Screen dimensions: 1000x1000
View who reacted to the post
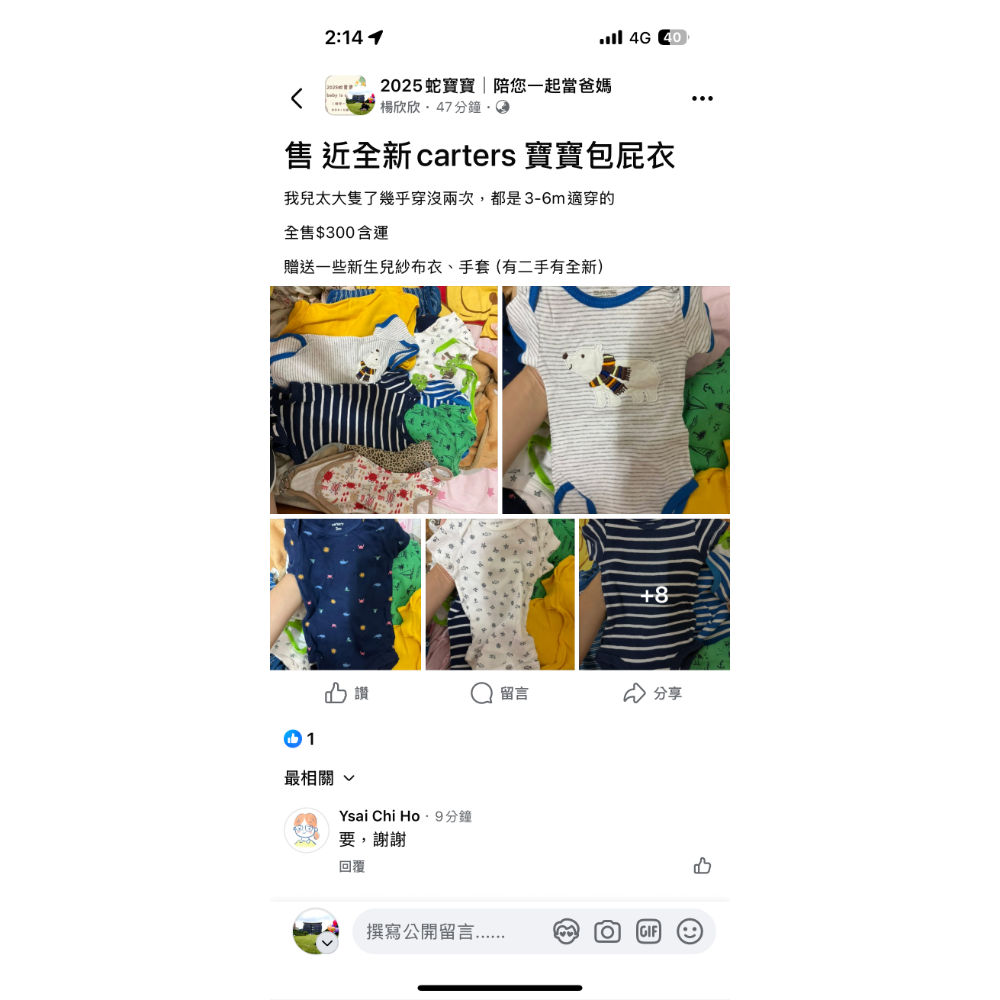click(x=299, y=739)
